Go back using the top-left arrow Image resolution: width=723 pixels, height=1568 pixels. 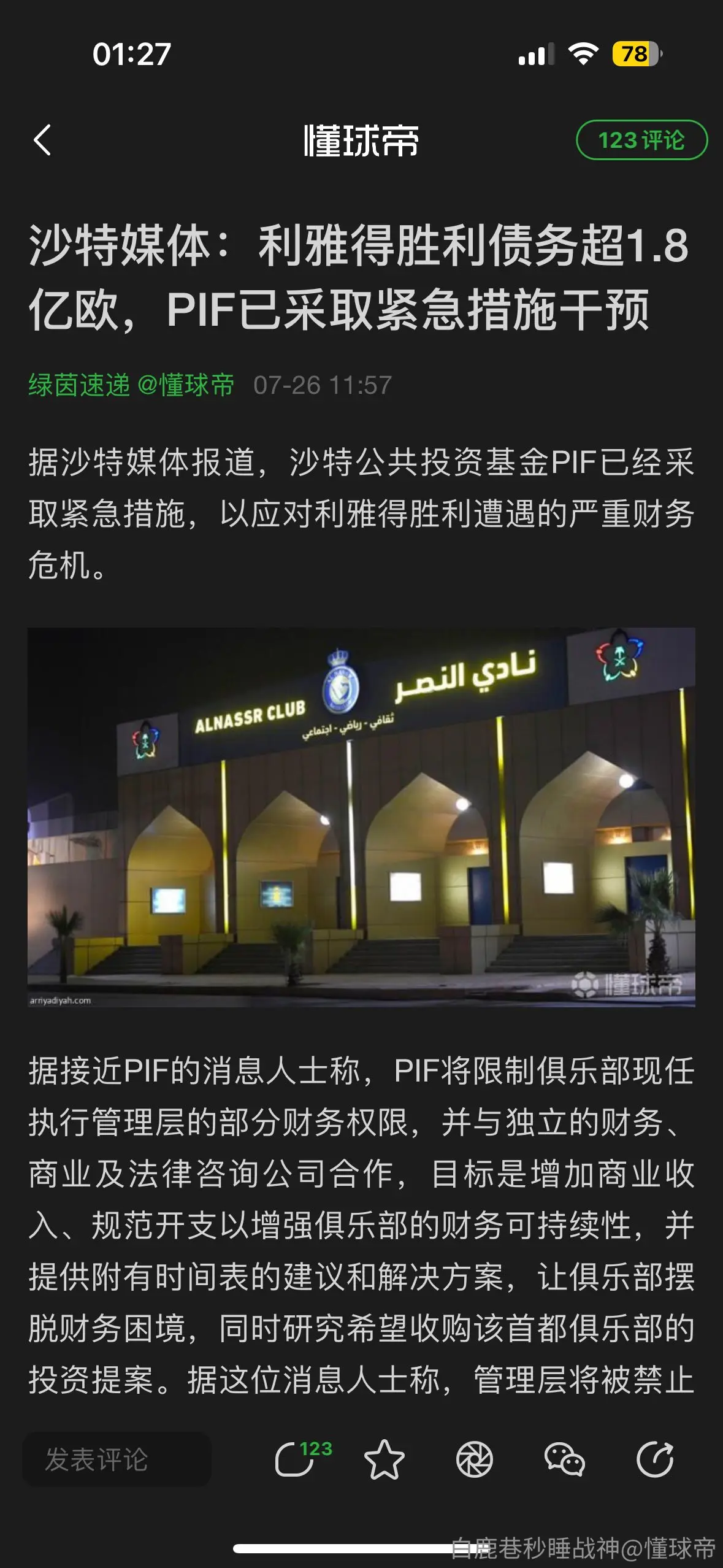click(42, 140)
